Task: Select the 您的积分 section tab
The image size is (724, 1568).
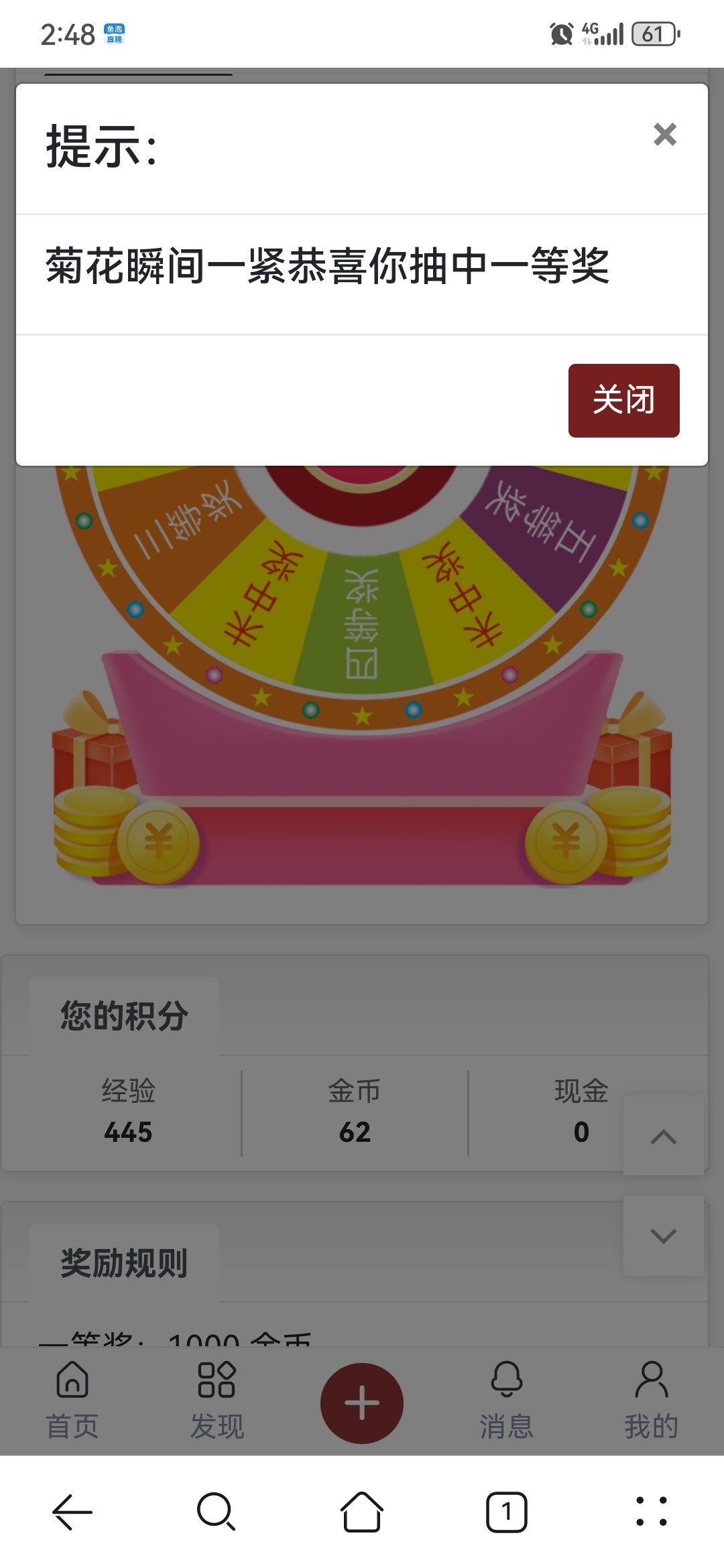Action: tap(123, 1015)
